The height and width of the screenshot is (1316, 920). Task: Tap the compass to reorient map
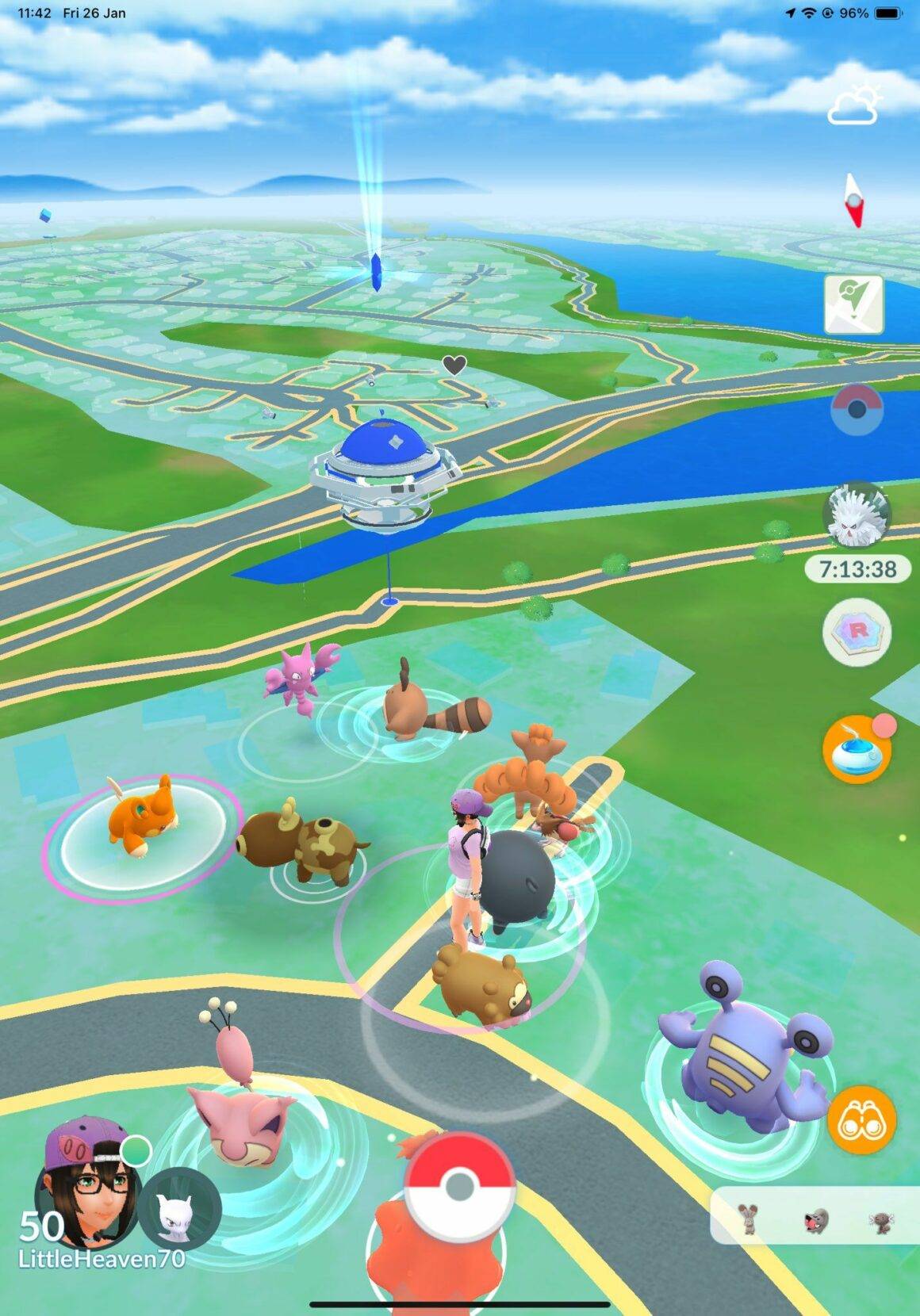point(853,201)
